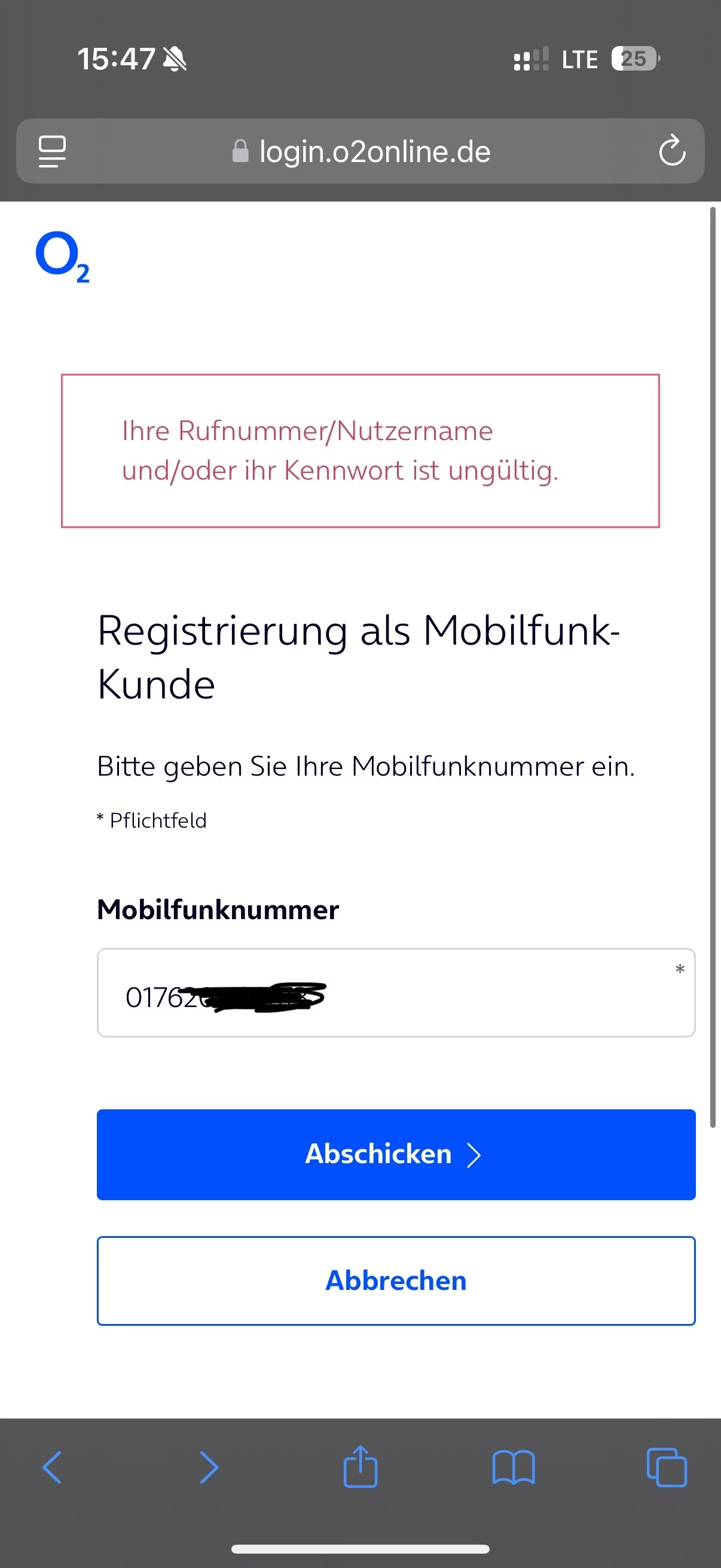Open the Safari reader/page settings icon
This screenshot has height=1568, width=721.
click(x=53, y=151)
